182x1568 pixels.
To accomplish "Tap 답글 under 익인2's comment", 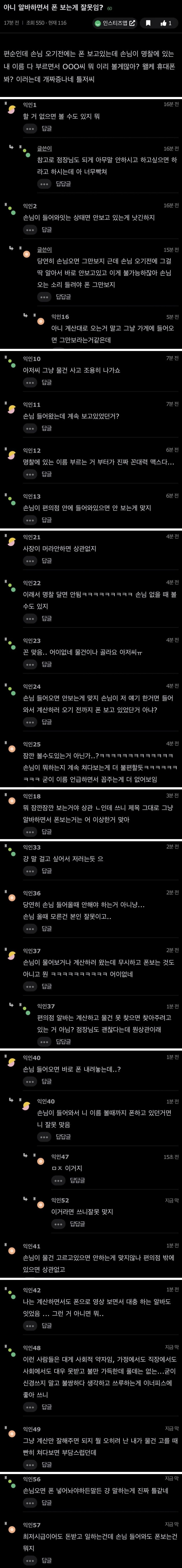I will (47, 230).
